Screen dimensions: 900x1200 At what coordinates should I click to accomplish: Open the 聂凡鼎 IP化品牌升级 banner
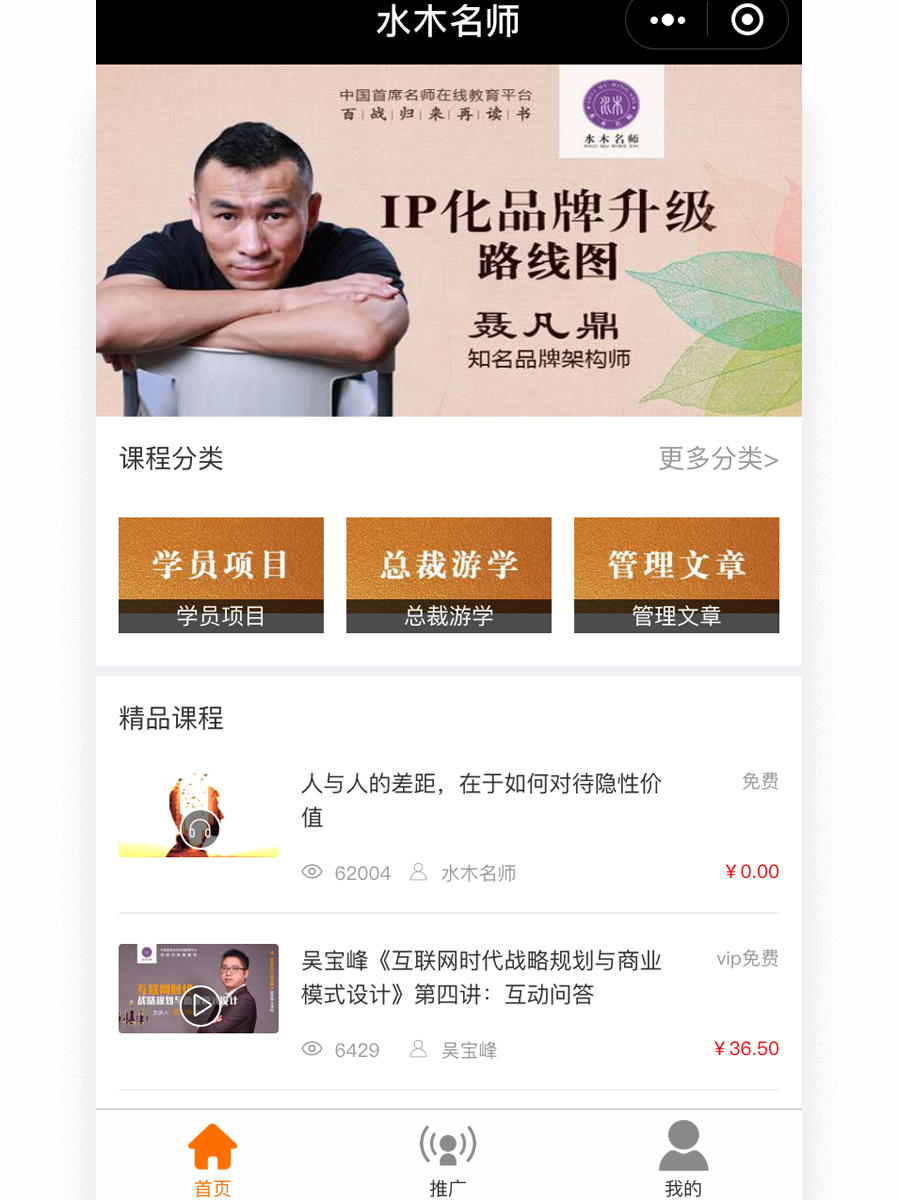[x=449, y=240]
